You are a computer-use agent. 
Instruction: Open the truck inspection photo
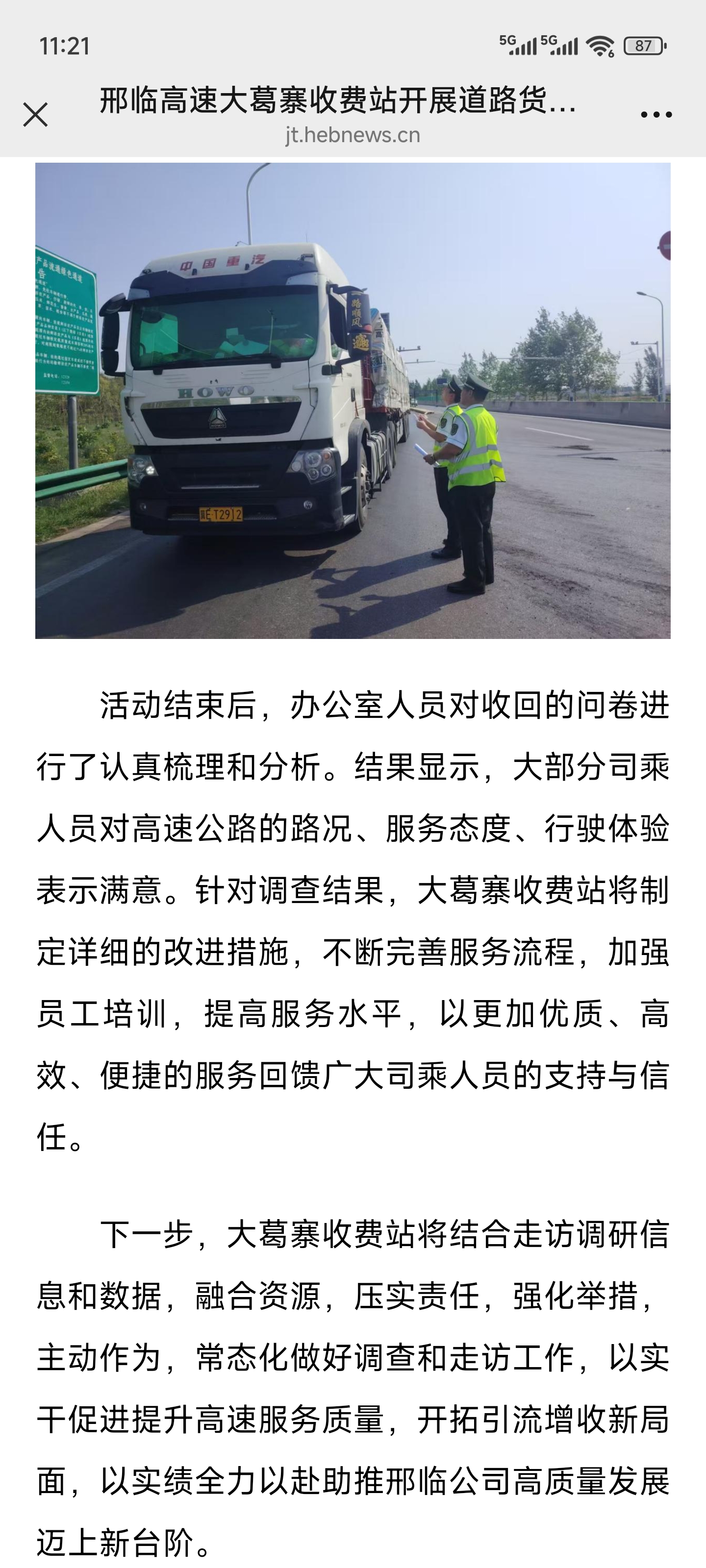pos(353,400)
